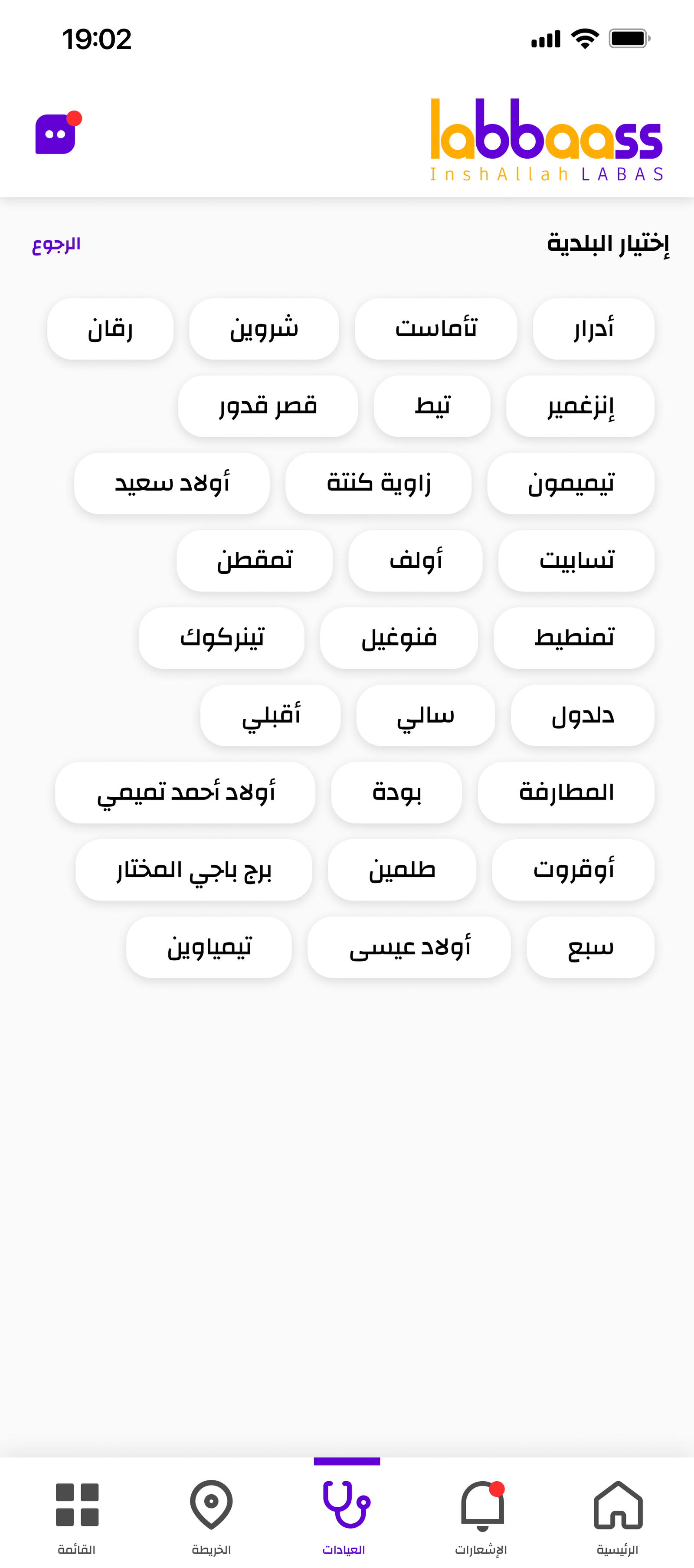Select تيميمون municipality
694x1568 pixels.
[570, 483]
